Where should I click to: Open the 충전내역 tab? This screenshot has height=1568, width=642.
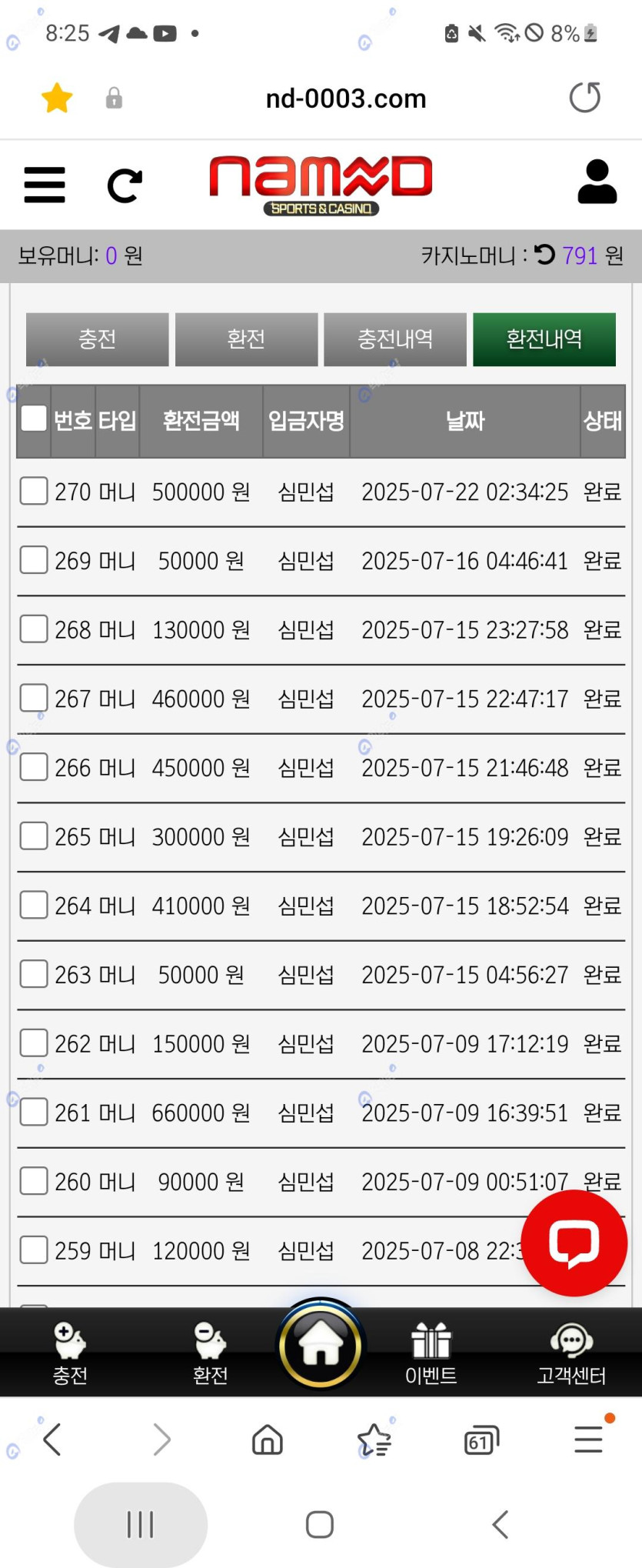(x=394, y=339)
